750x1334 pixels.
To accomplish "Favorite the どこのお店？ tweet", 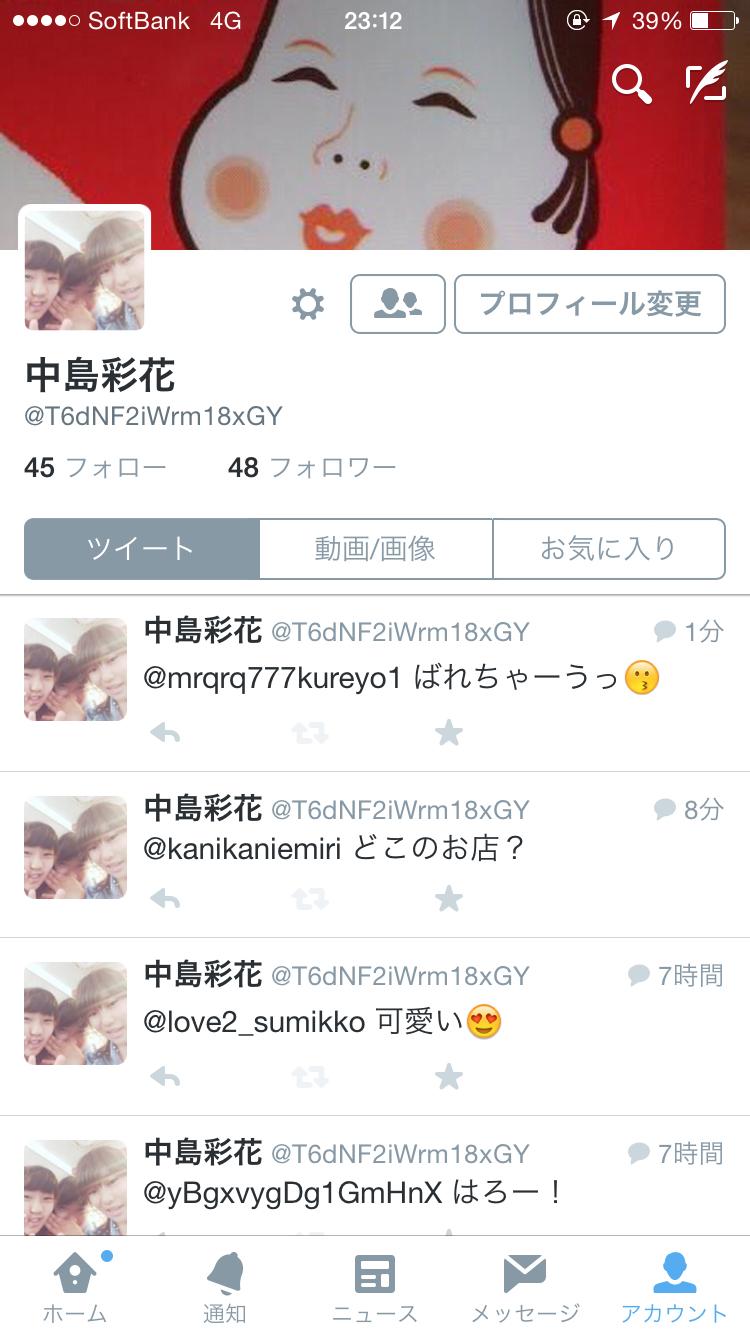I will tap(449, 899).
